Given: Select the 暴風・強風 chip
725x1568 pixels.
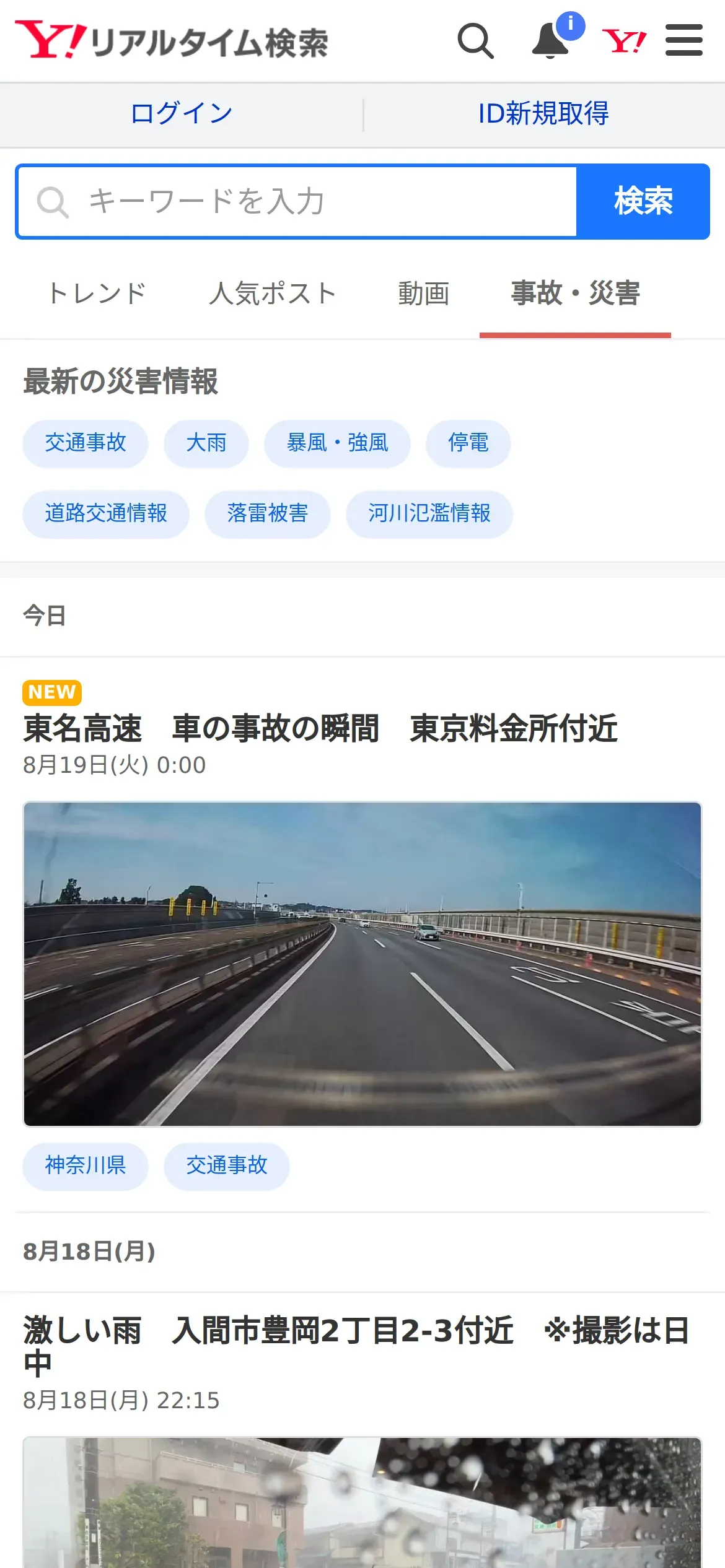Looking at the screenshot, I should tap(337, 443).
